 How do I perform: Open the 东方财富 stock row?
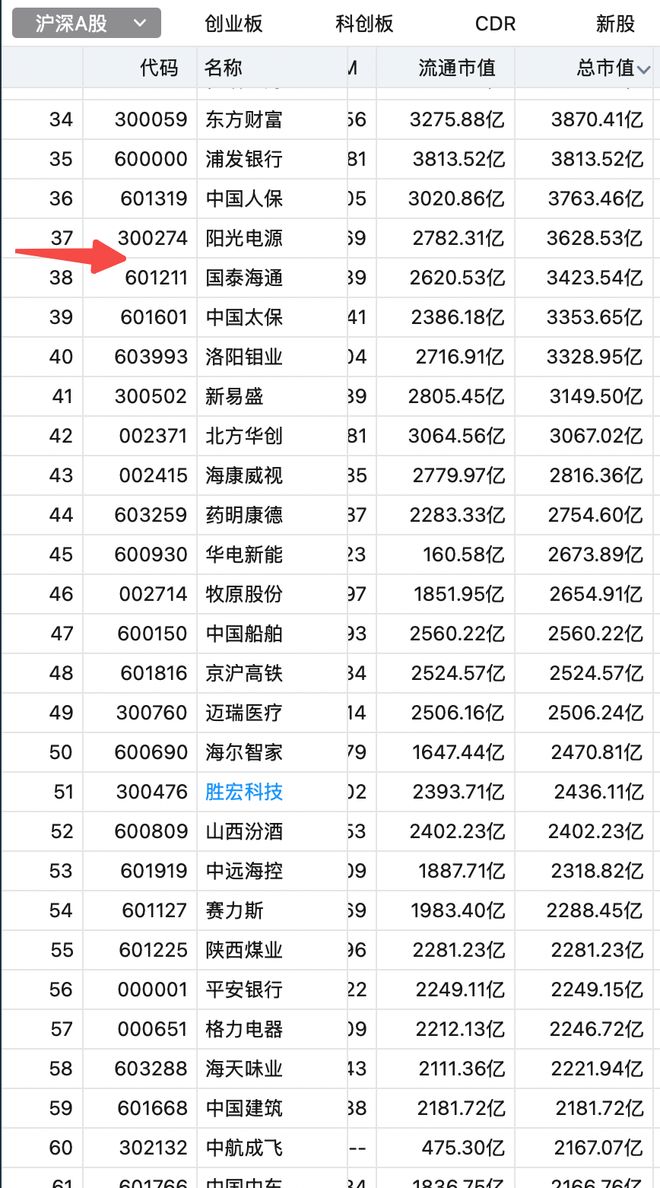click(243, 120)
